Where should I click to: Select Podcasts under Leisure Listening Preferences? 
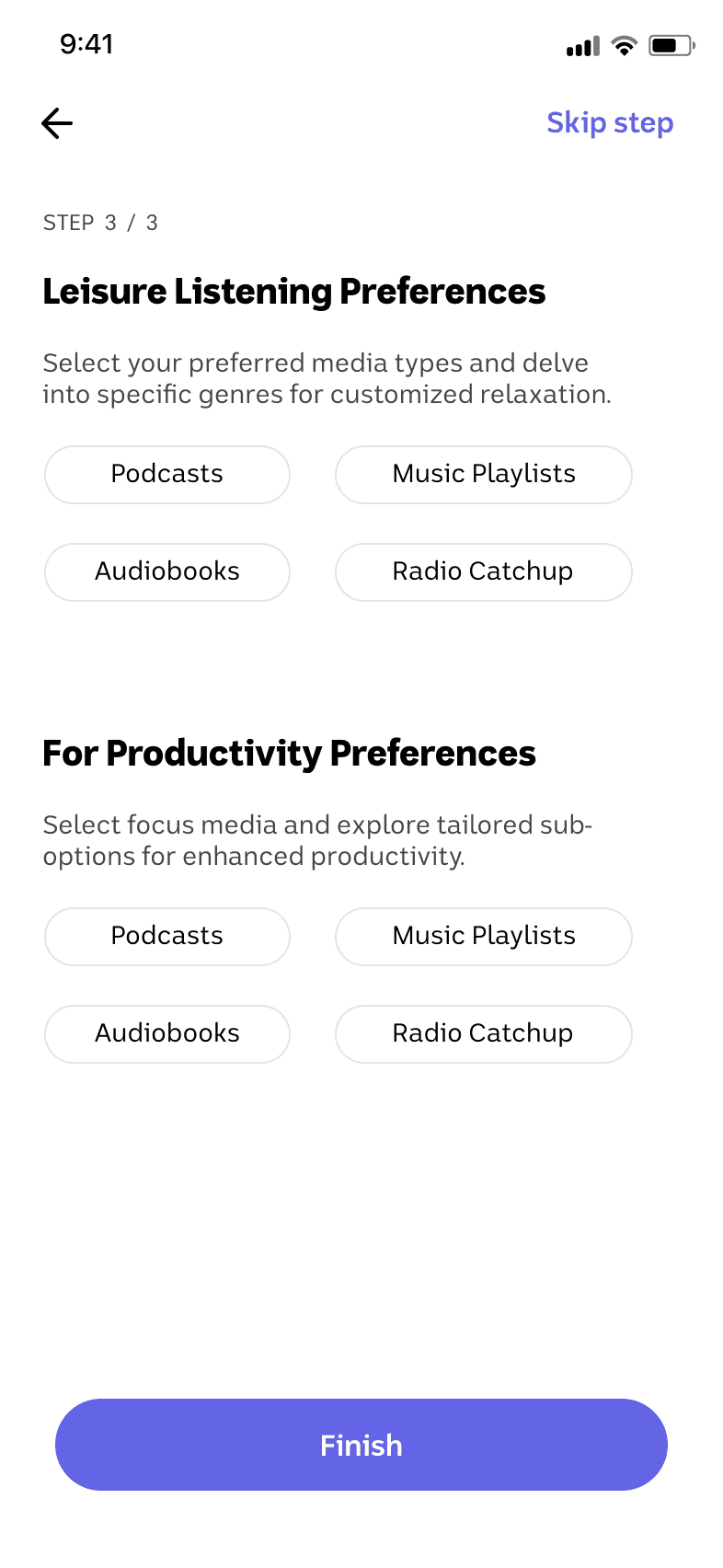pyautogui.click(x=167, y=475)
